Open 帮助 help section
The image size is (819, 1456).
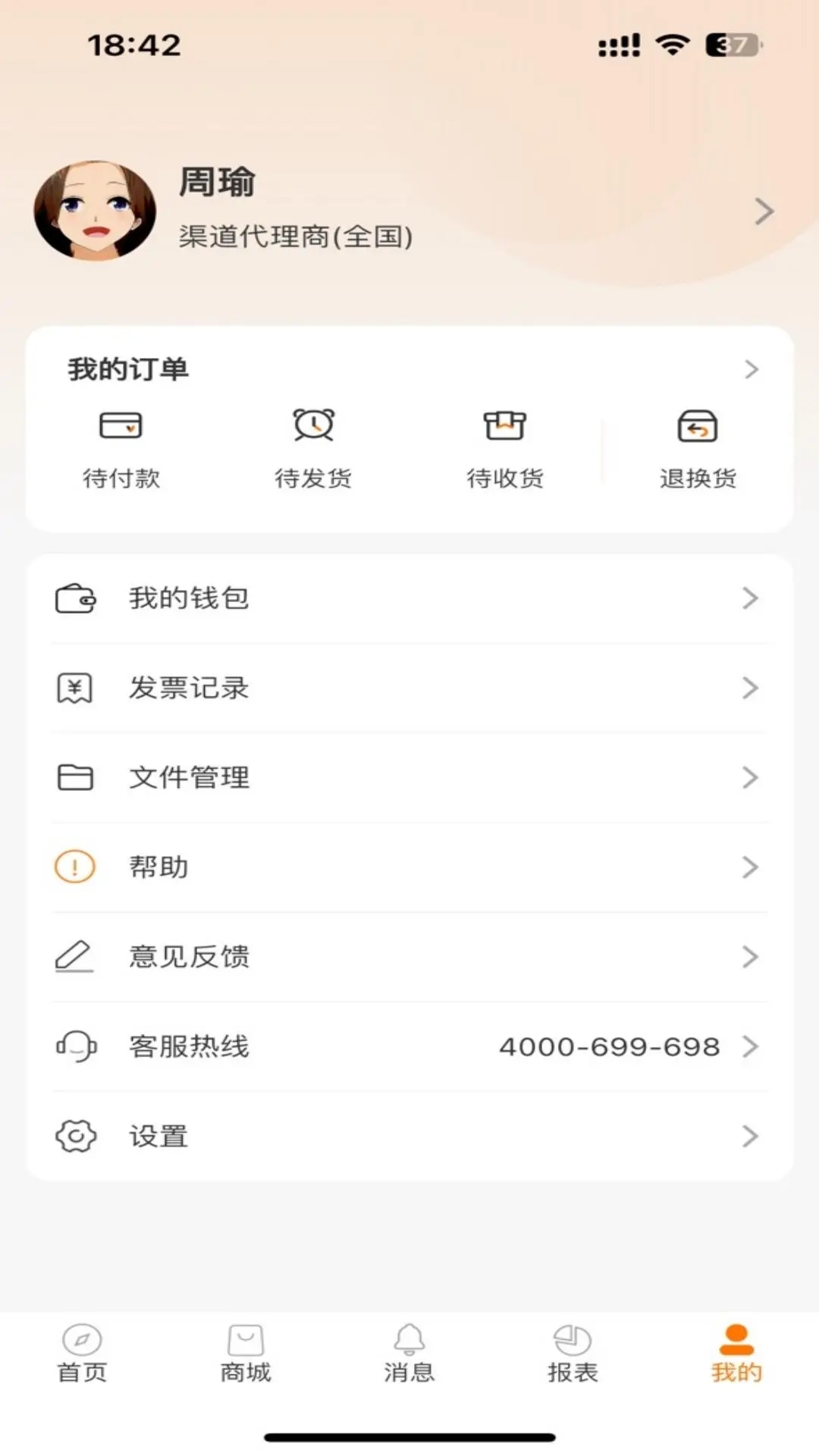409,867
